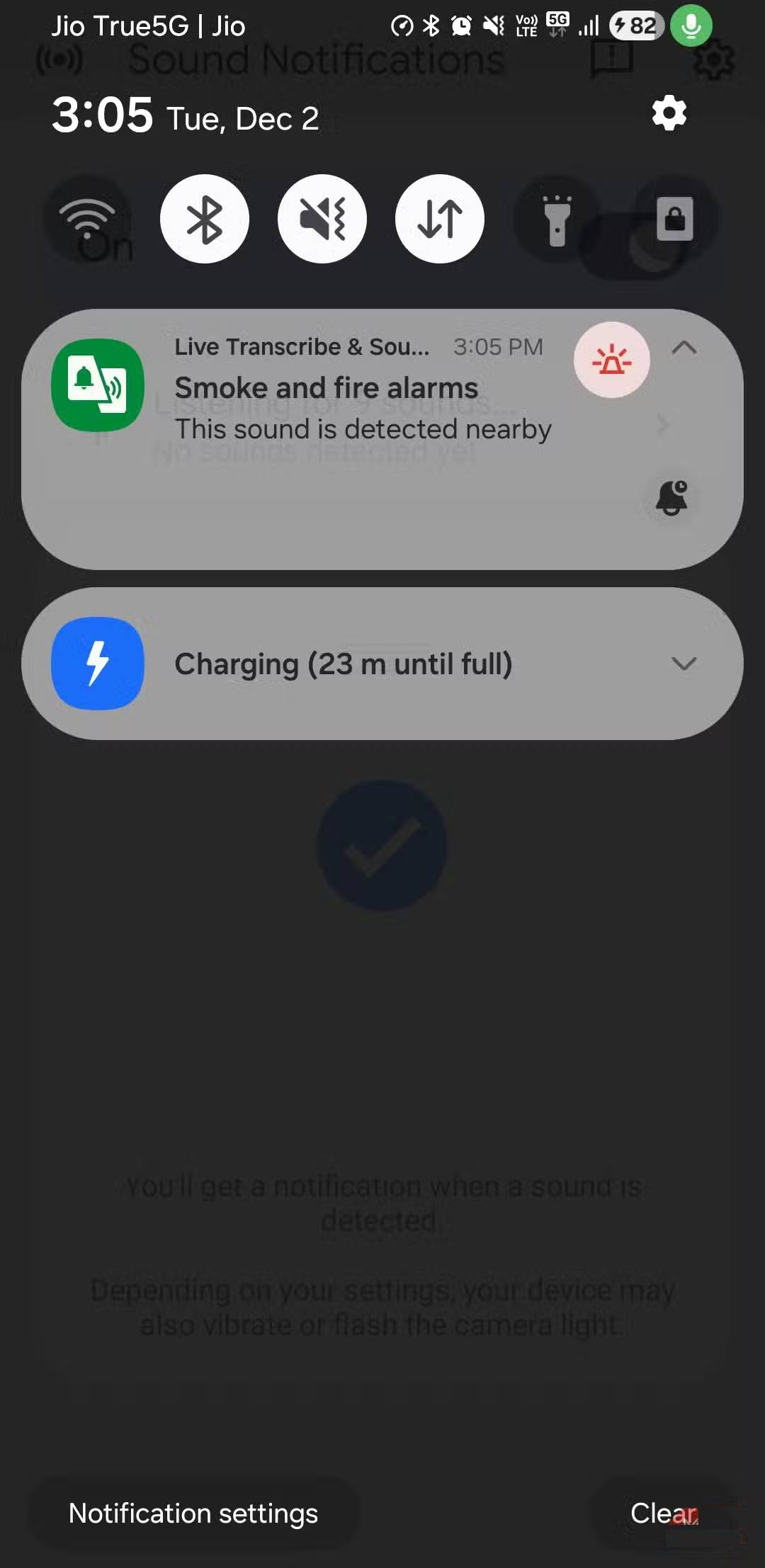Turn on the flashlight
The width and height of the screenshot is (765, 1568).
pyautogui.click(x=557, y=219)
